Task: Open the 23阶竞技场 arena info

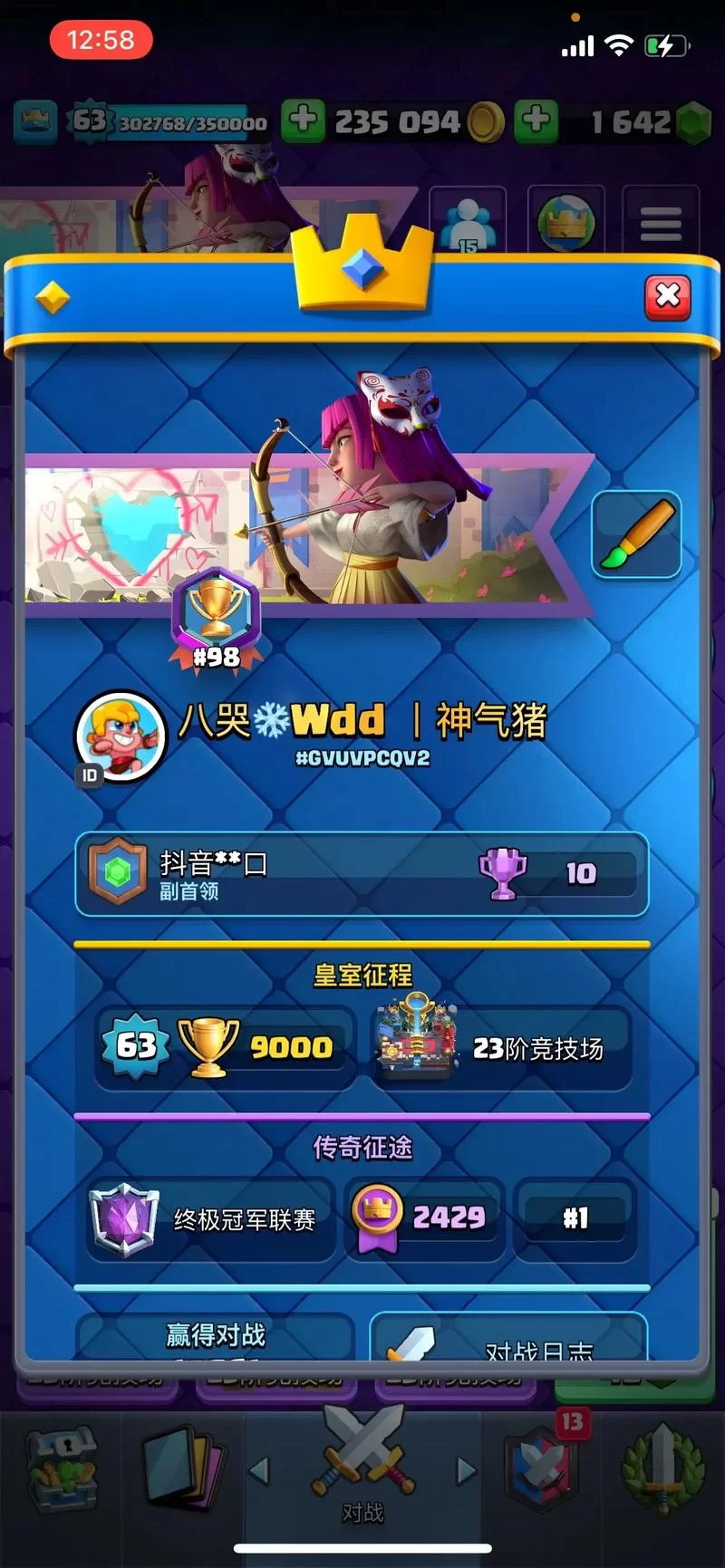Action: (x=501, y=1048)
